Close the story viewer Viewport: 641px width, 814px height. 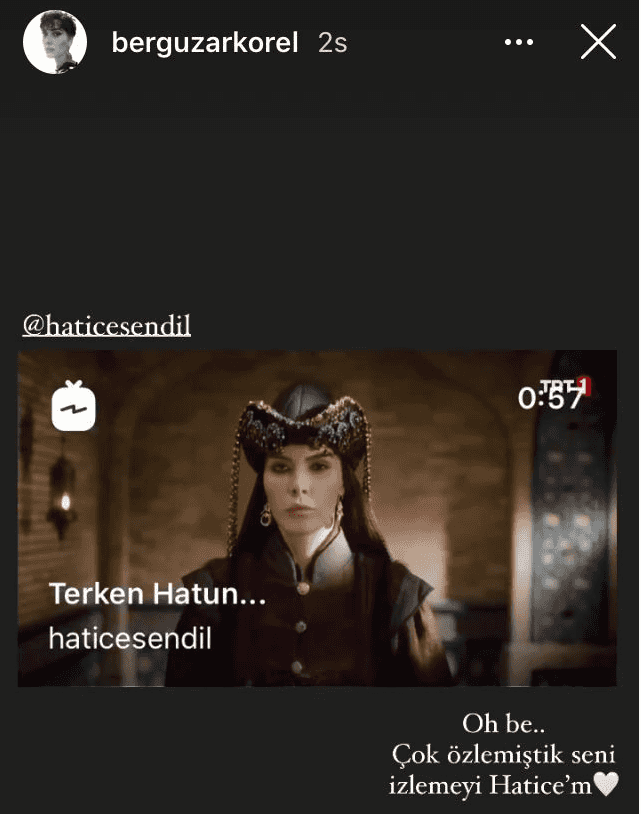coord(598,42)
